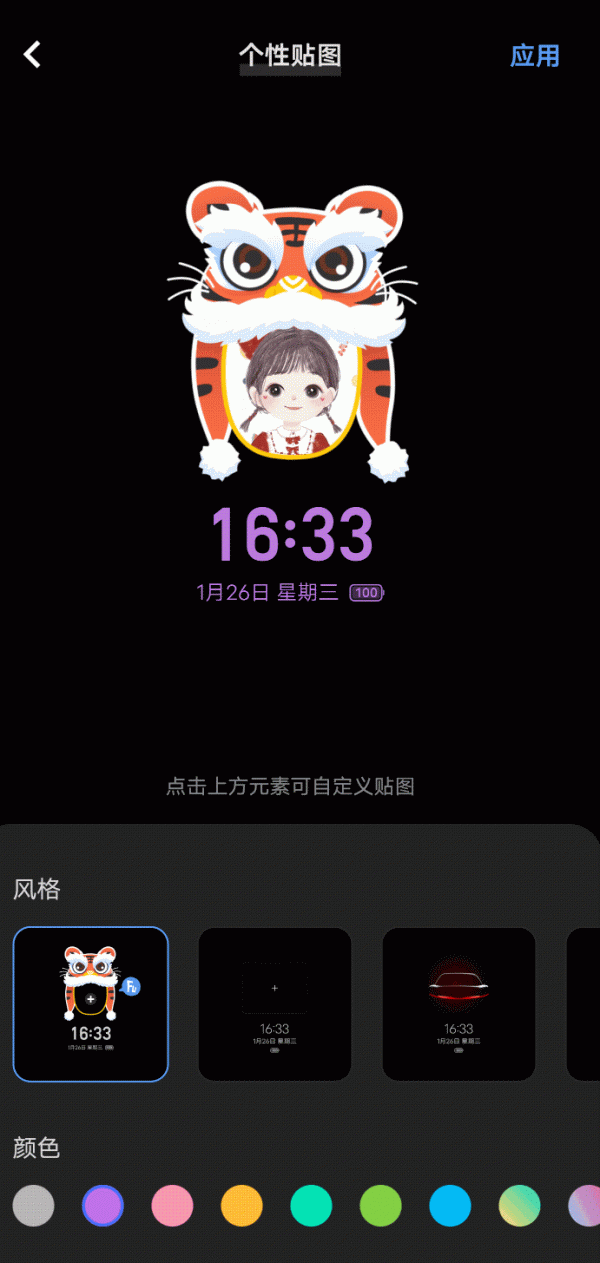
Task: Select the tiger hat style thumbnail
Action: (91, 1004)
